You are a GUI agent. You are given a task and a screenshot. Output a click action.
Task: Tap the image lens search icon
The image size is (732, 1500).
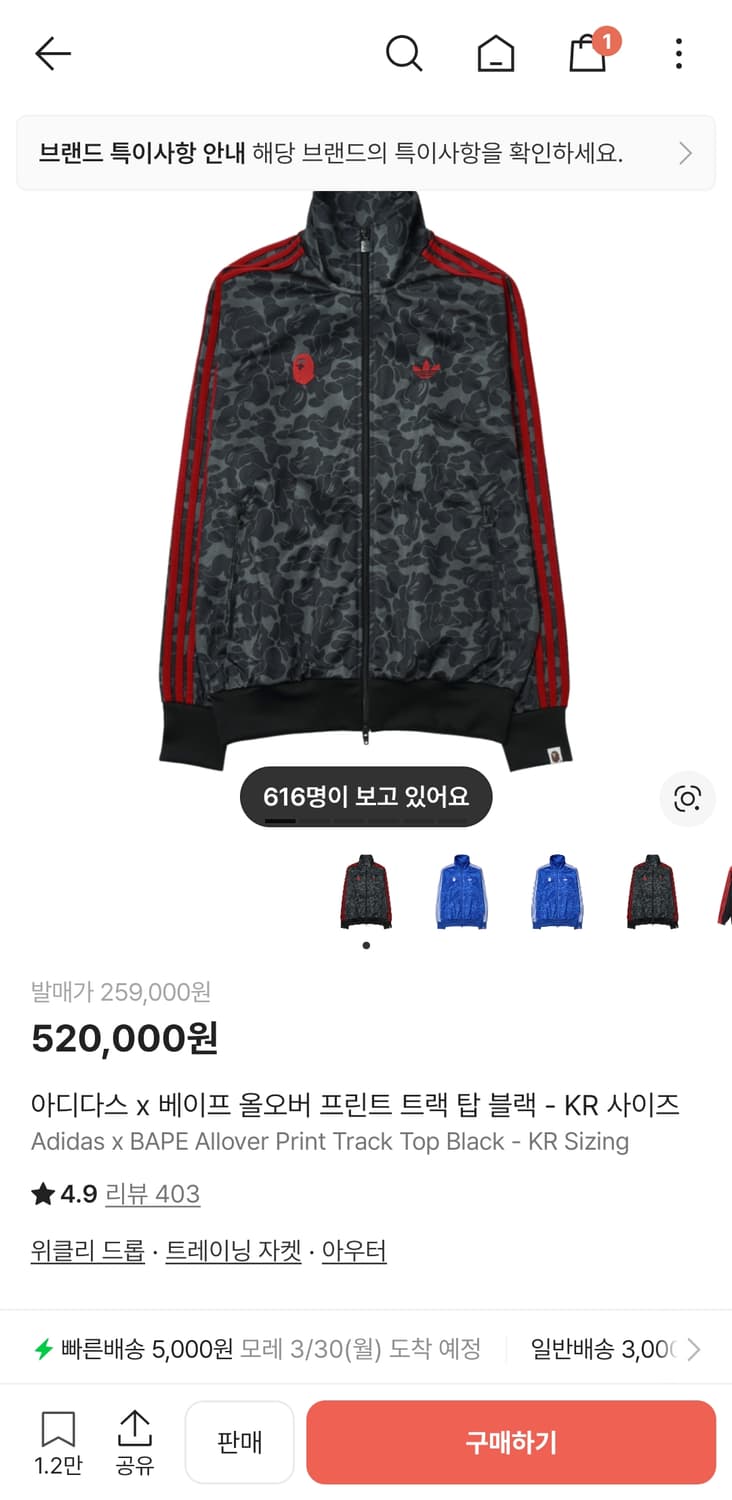pos(687,799)
